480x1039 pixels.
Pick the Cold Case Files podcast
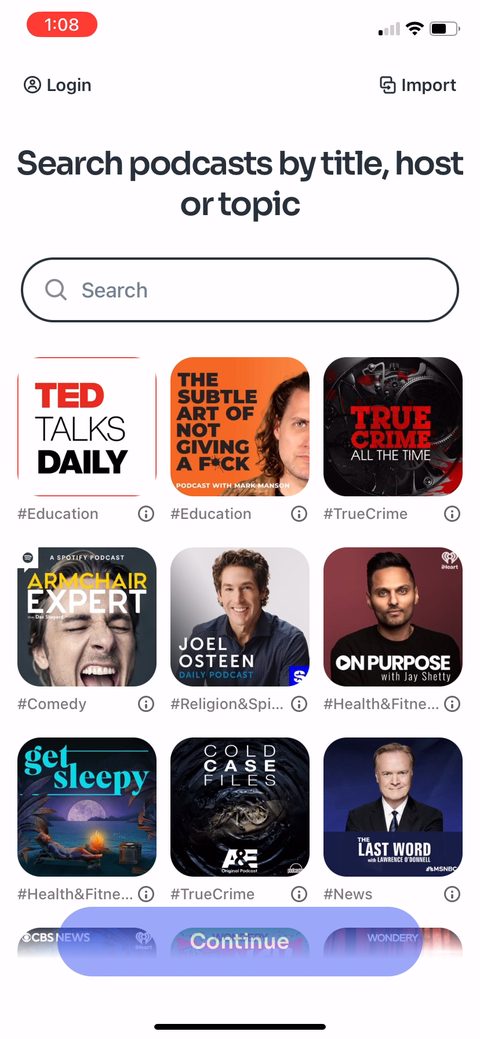point(240,807)
